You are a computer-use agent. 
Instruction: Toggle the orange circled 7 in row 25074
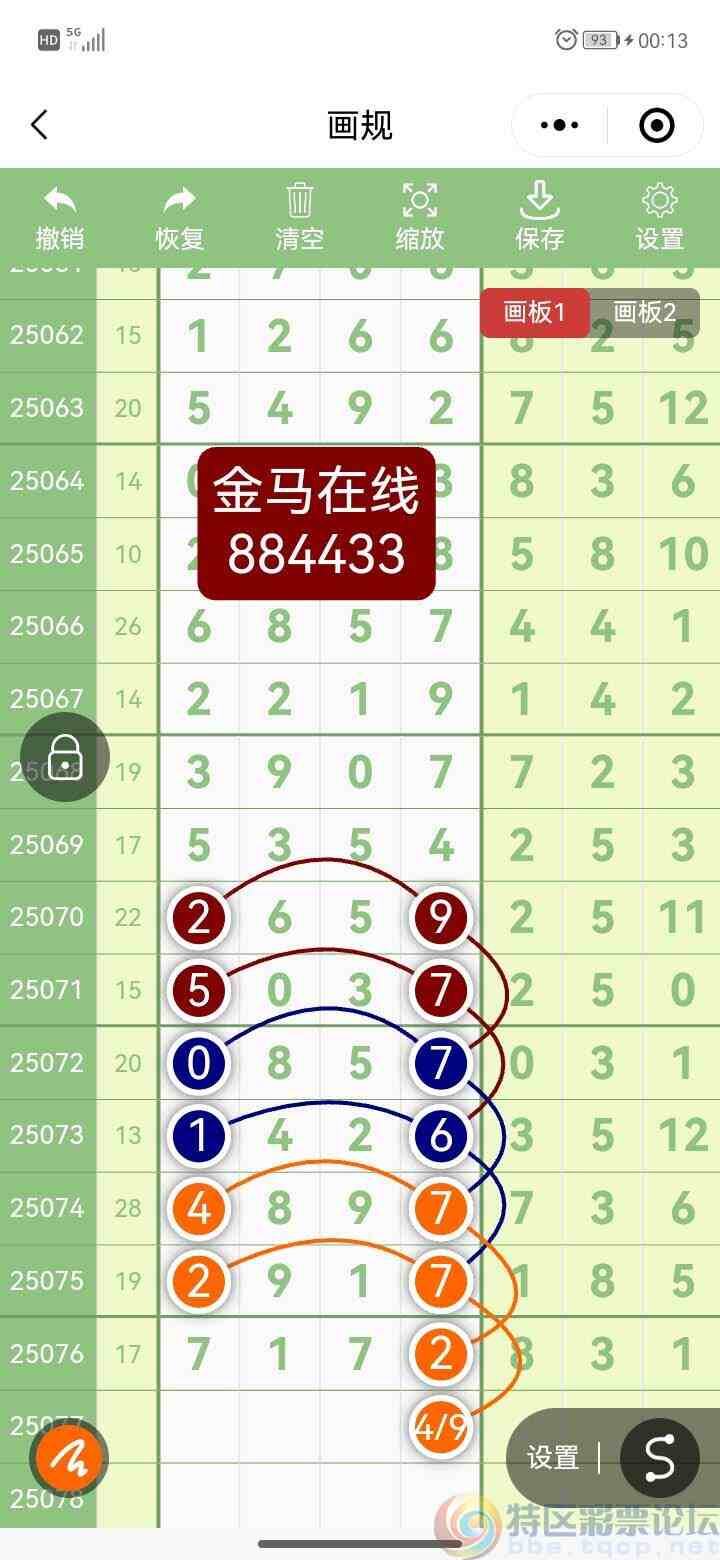click(x=440, y=1208)
